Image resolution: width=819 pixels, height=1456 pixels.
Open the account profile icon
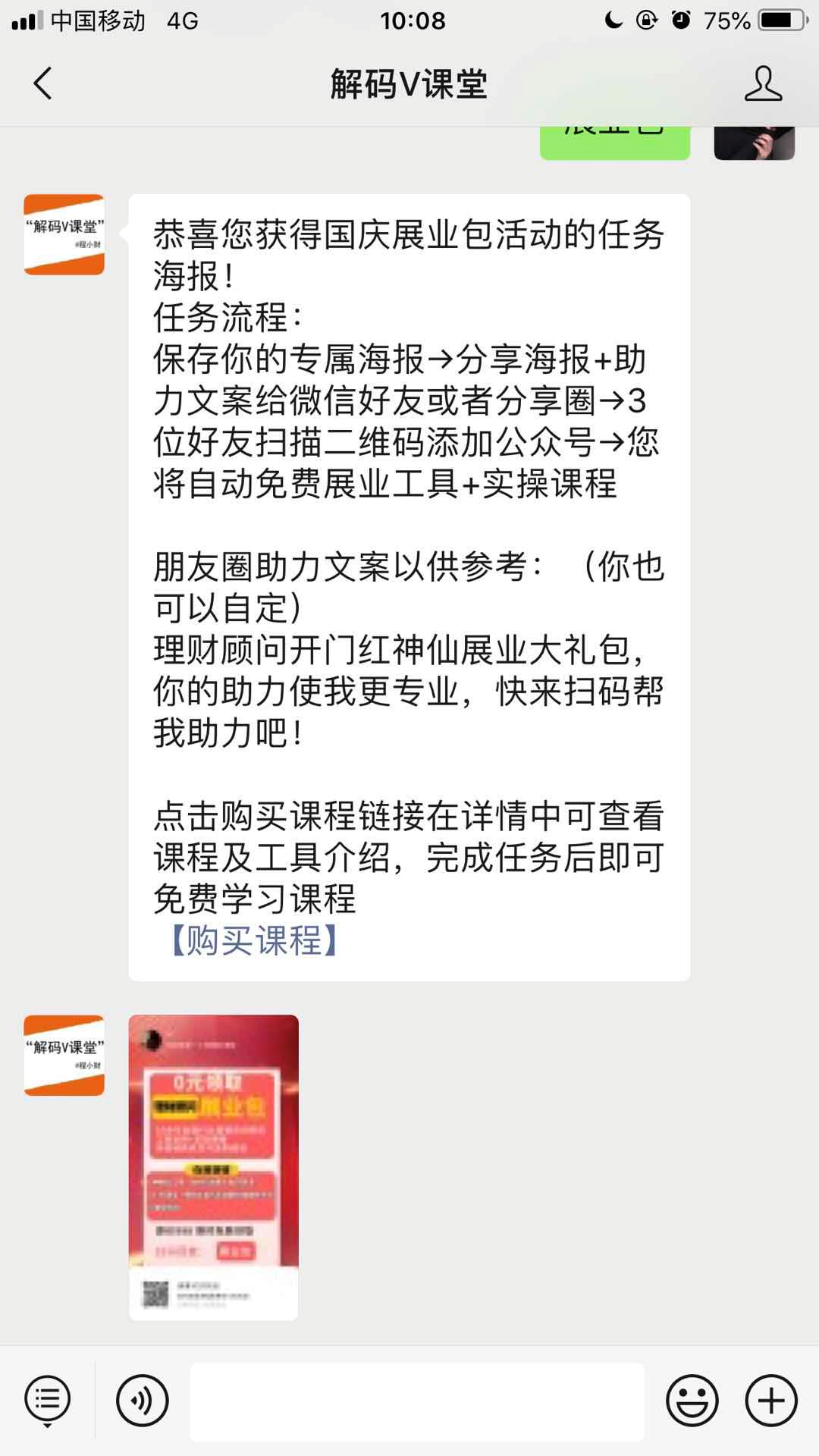point(762,83)
